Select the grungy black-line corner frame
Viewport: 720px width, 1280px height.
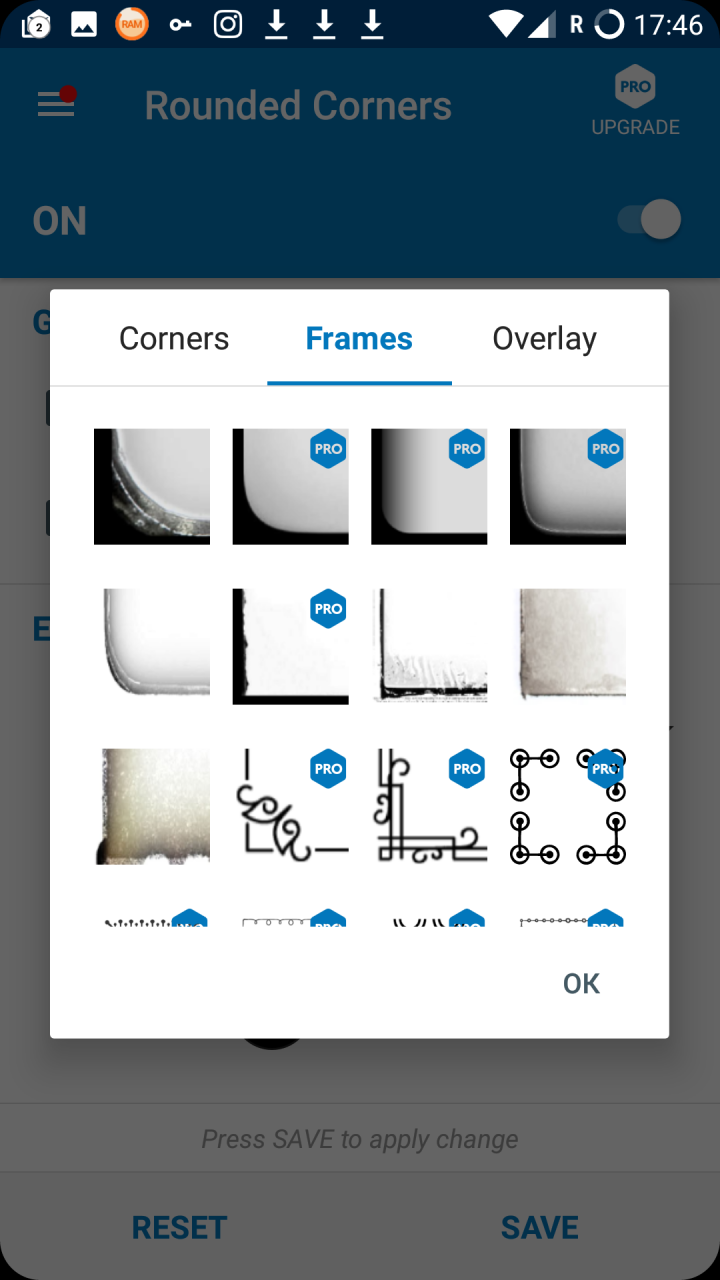point(429,647)
